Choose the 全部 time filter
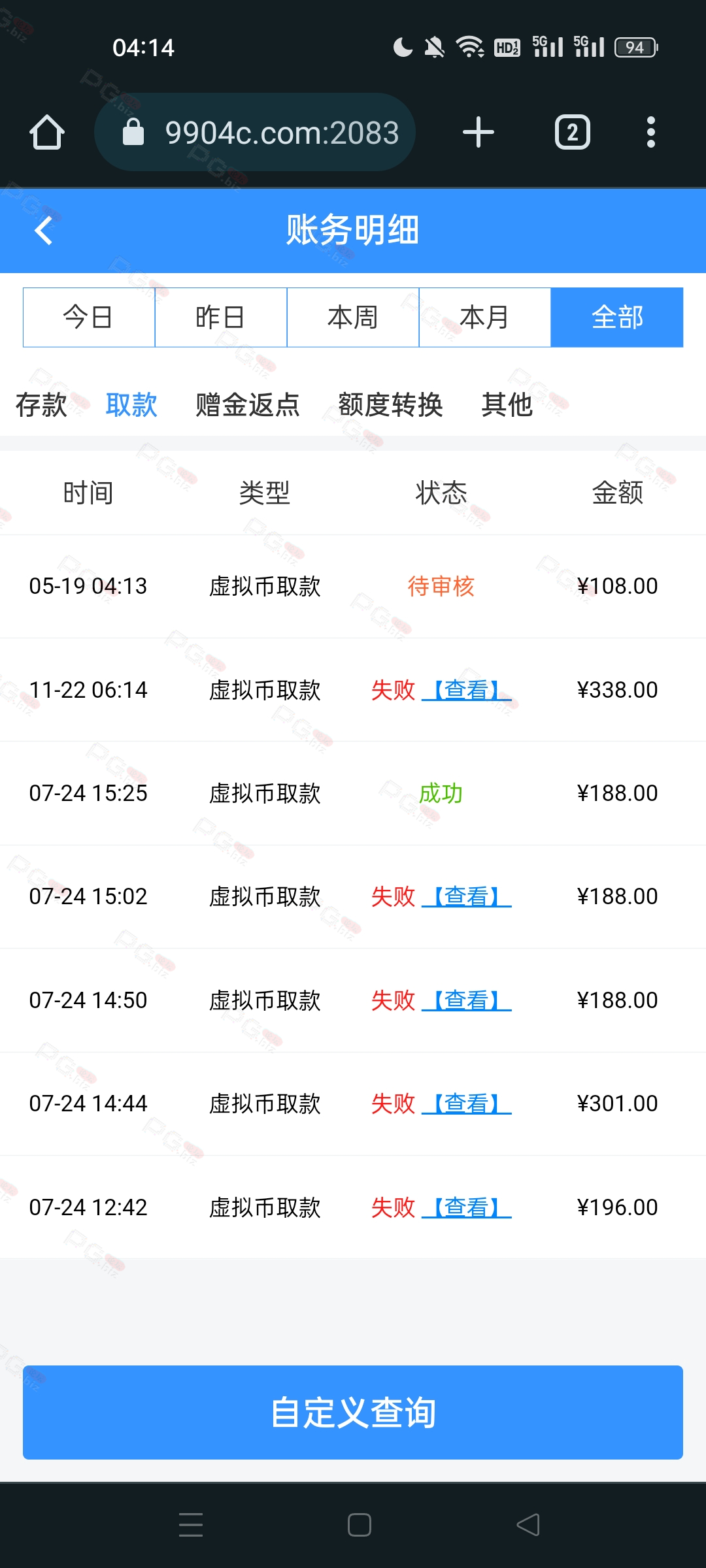 617,317
